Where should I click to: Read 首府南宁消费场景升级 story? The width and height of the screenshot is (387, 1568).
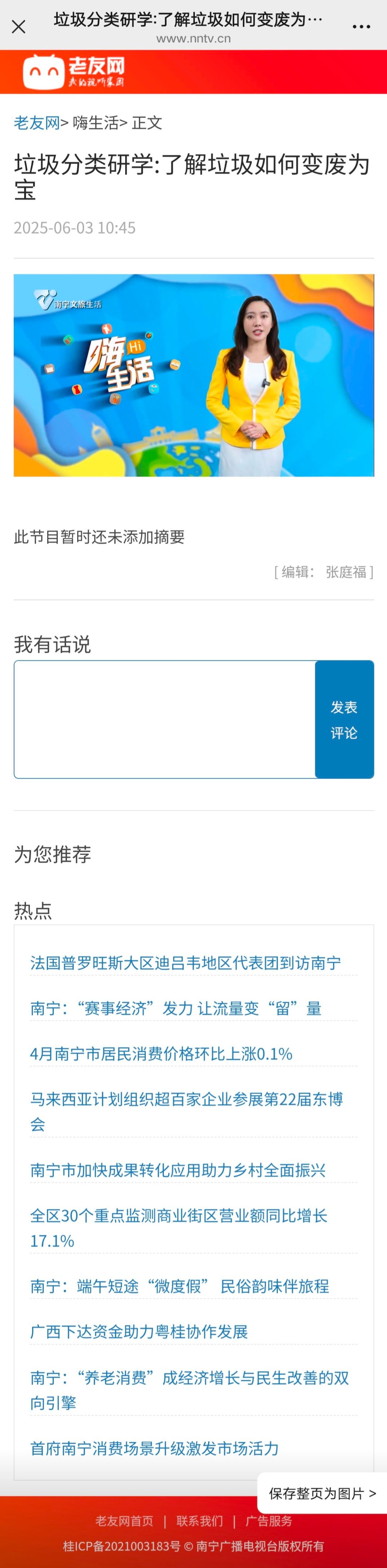pos(154,1448)
